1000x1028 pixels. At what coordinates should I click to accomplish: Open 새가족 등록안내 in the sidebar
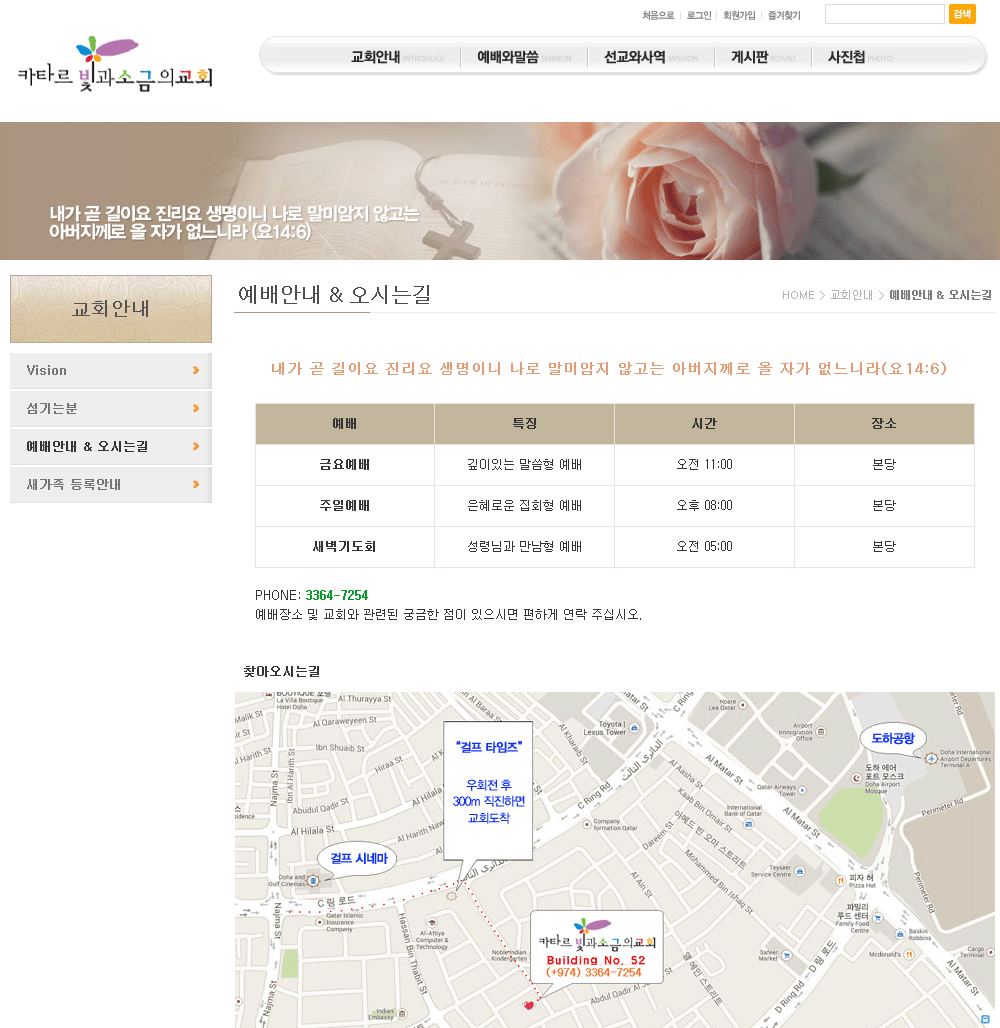pos(110,484)
